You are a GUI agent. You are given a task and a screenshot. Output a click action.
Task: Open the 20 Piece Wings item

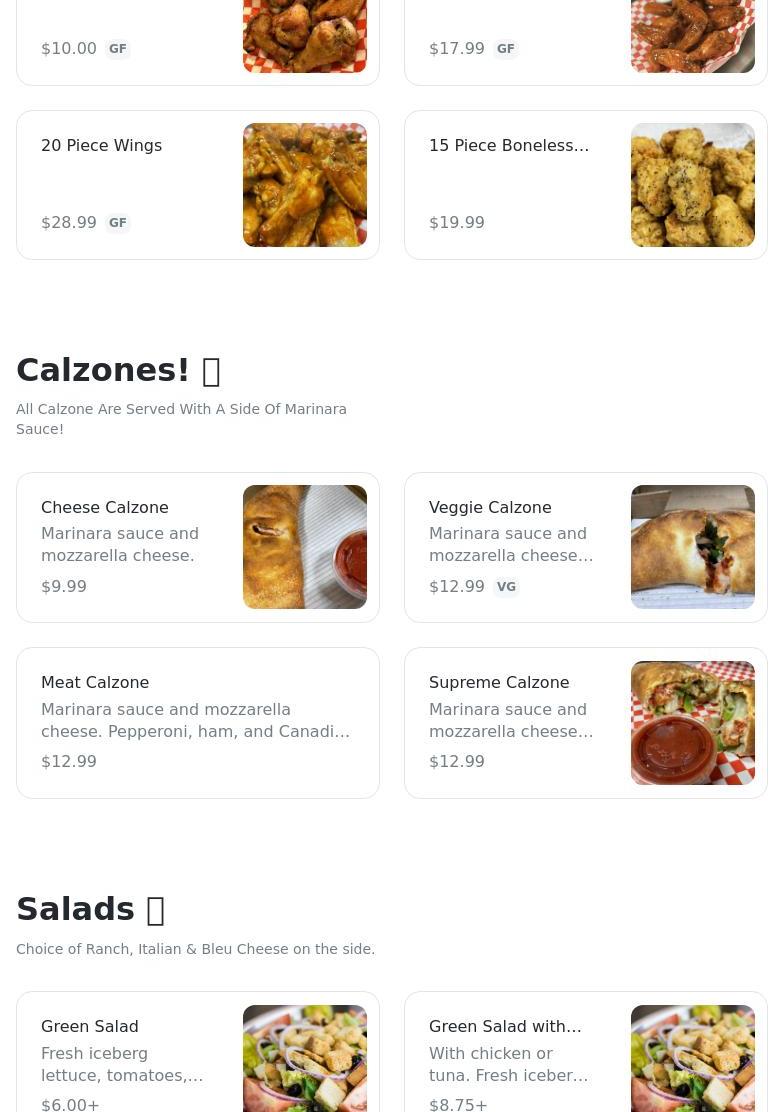[198, 185]
